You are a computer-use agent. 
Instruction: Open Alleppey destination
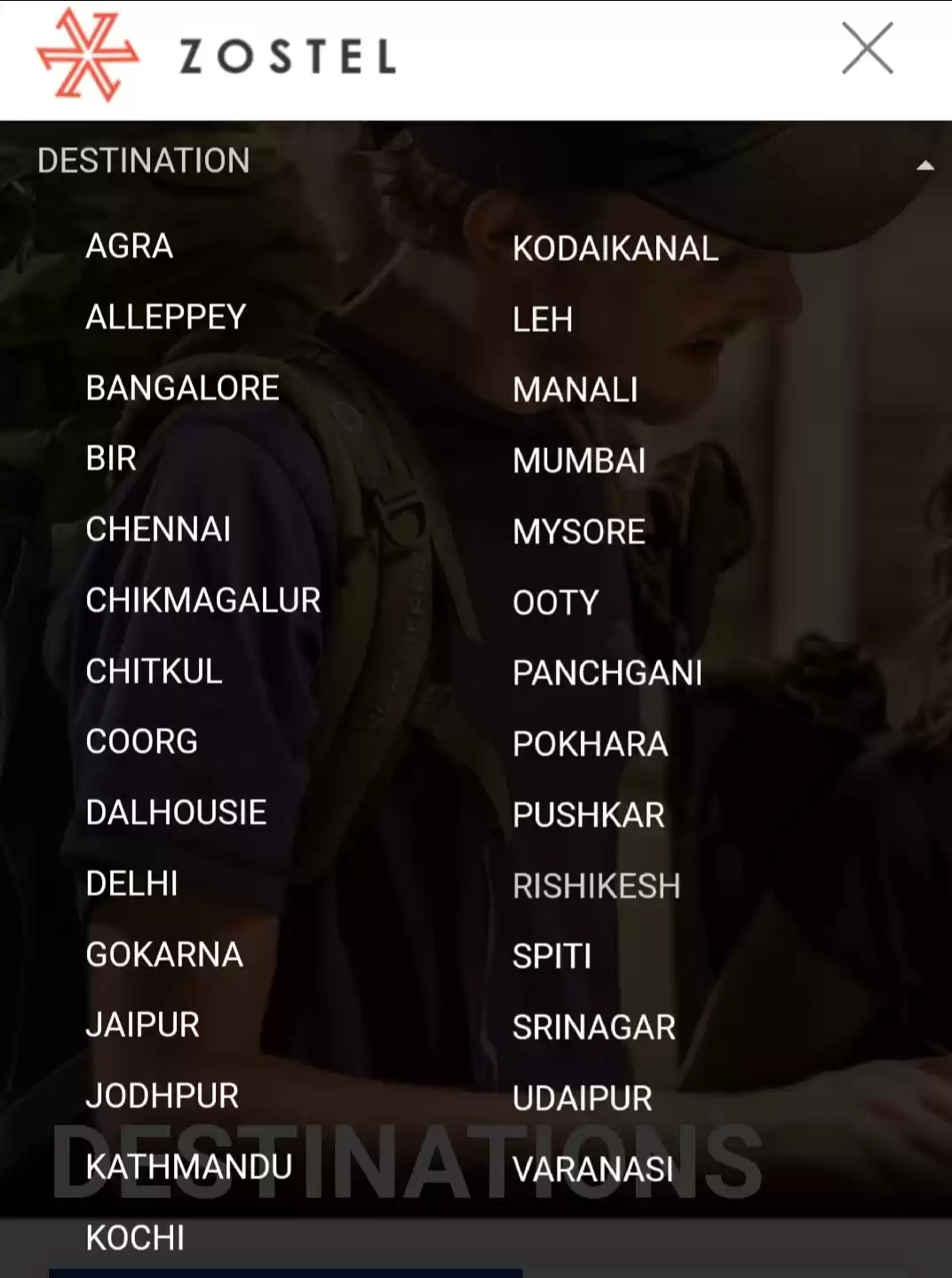click(x=166, y=317)
